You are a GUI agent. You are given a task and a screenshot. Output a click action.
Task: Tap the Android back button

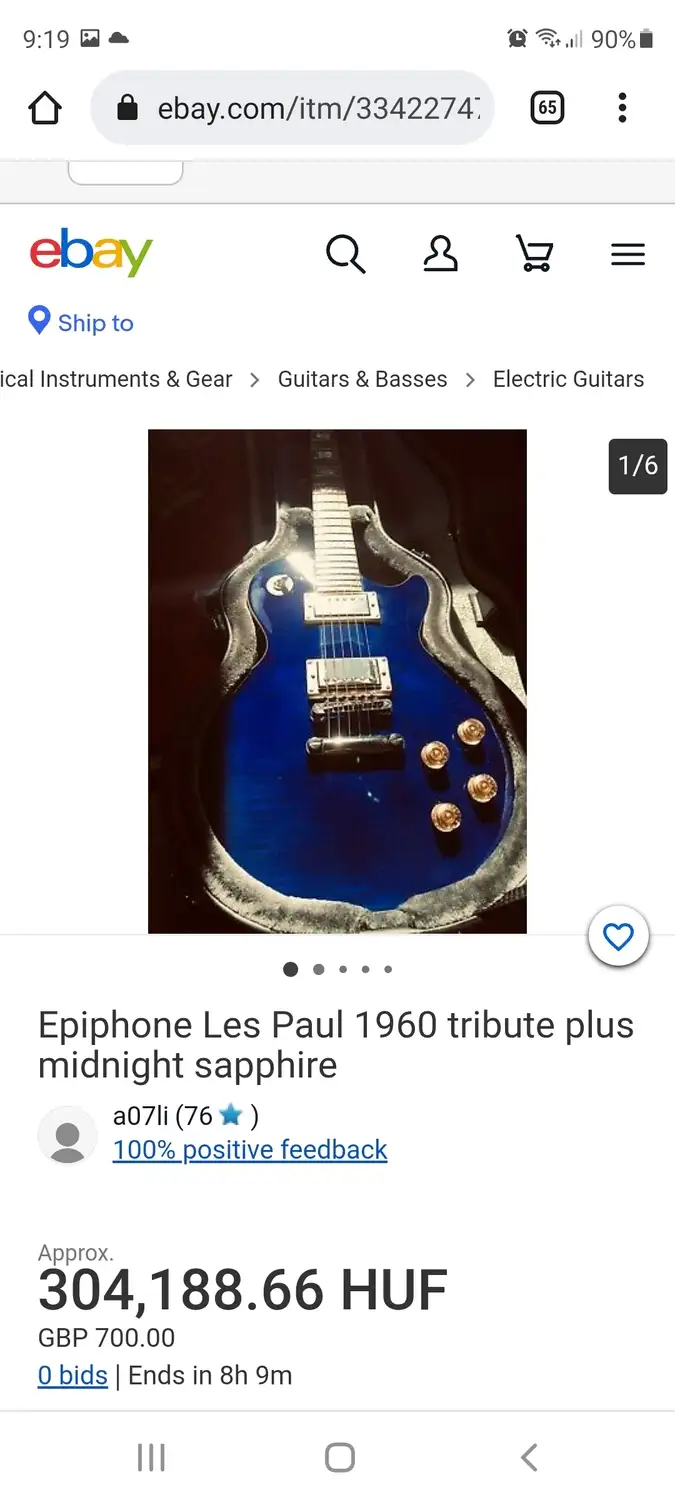(x=529, y=1457)
